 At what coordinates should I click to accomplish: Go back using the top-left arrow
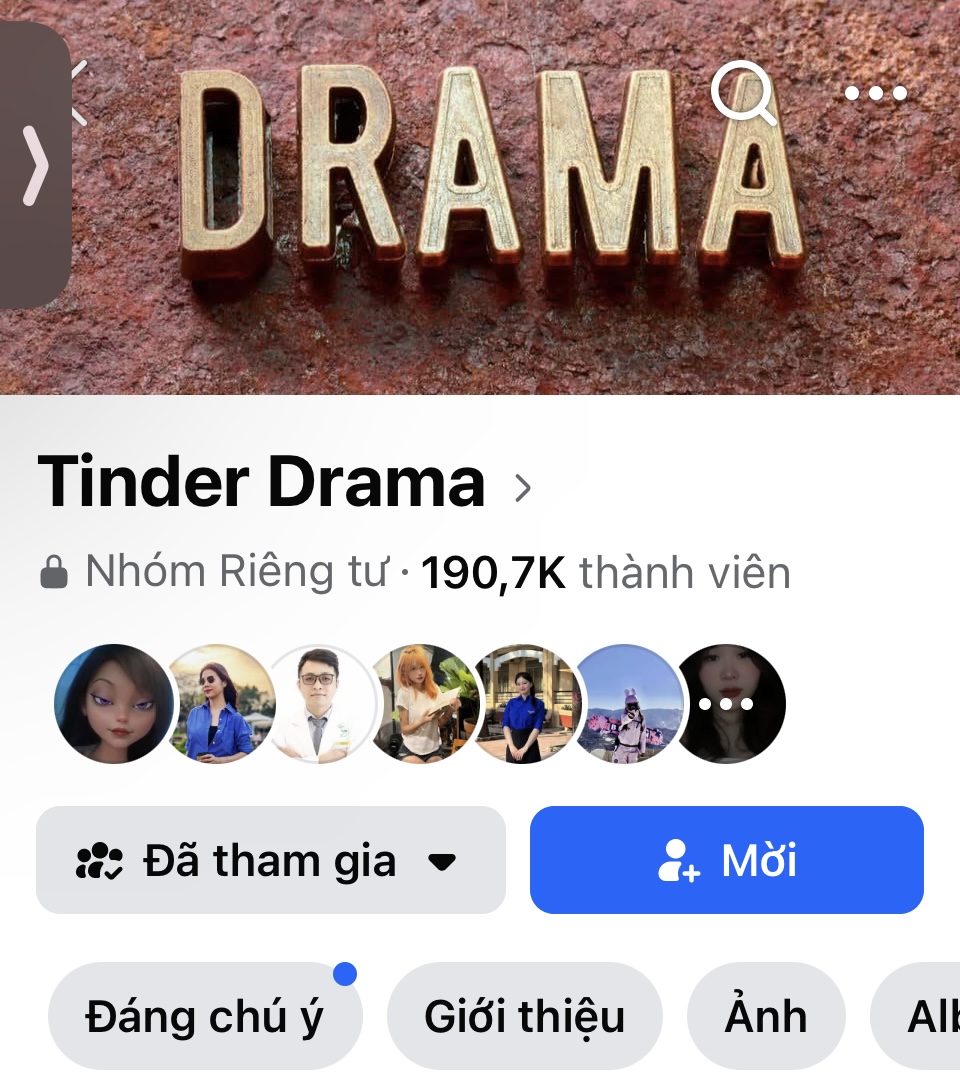pos(80,93)
